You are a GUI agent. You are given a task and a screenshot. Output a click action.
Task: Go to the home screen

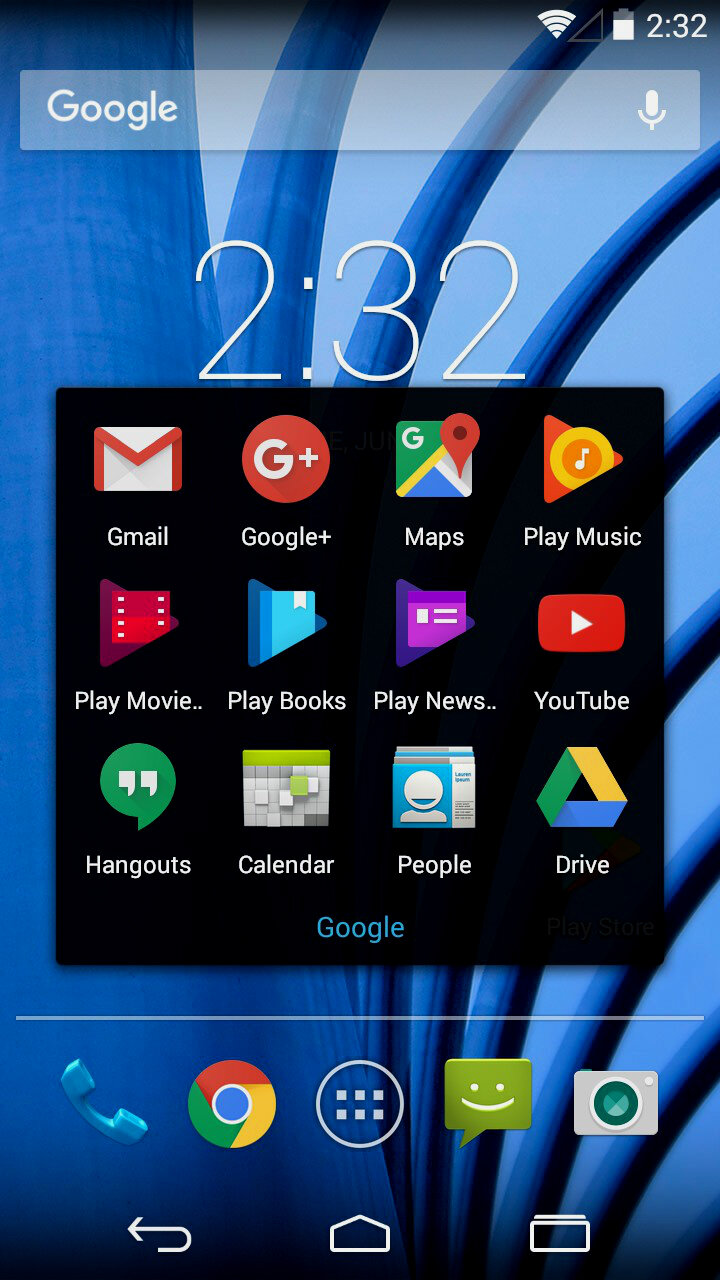(360, 1235)
